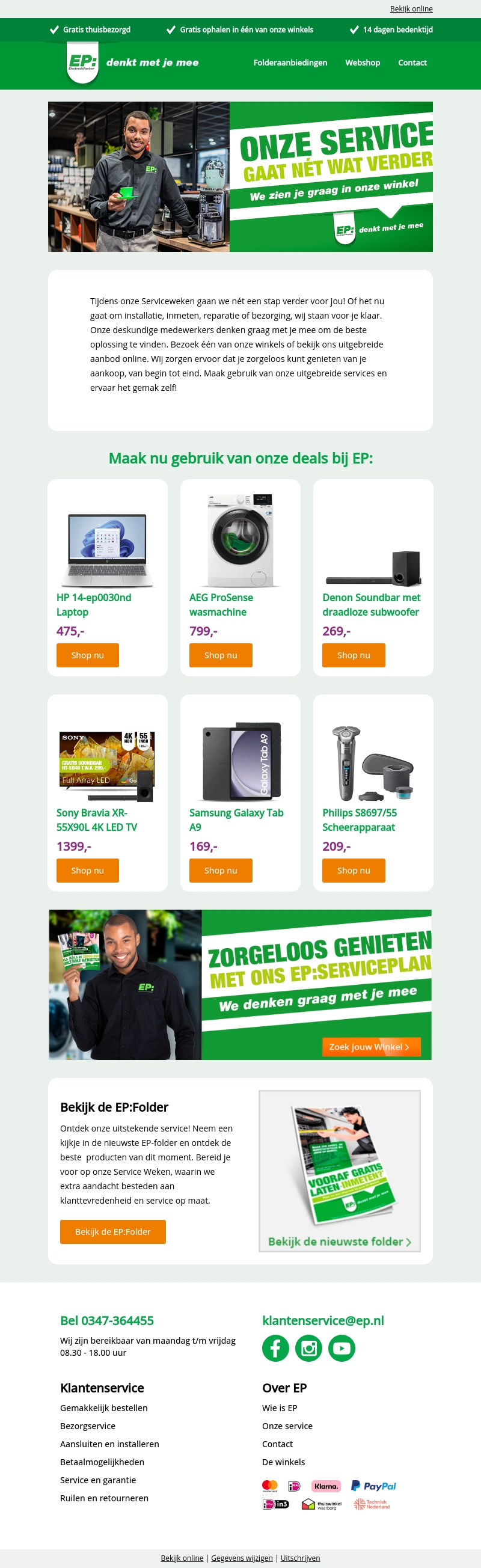Open Gegevens wijzigen link

click(x=242, y=1558)
